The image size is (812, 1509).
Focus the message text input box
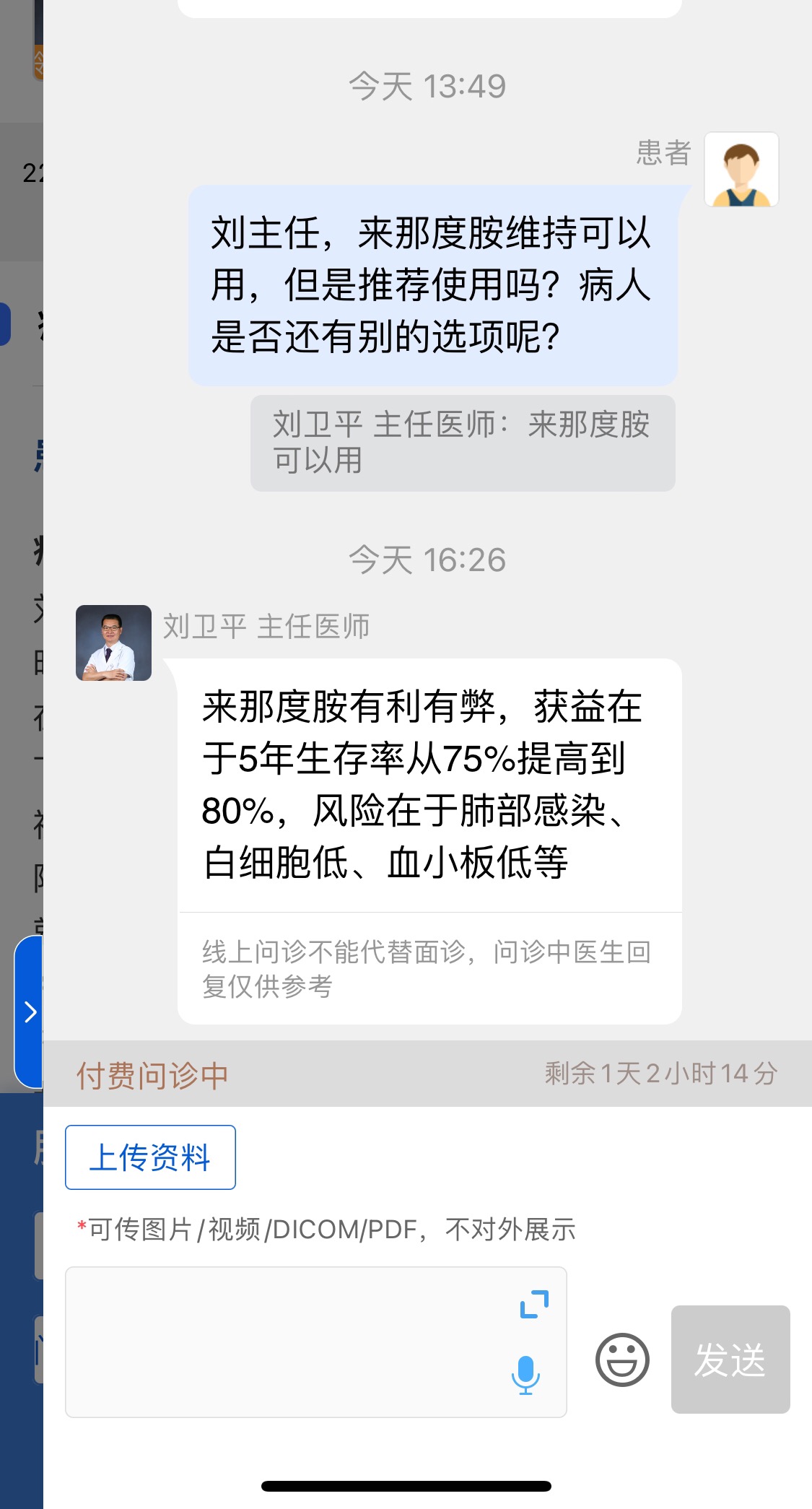point(289,1341)
